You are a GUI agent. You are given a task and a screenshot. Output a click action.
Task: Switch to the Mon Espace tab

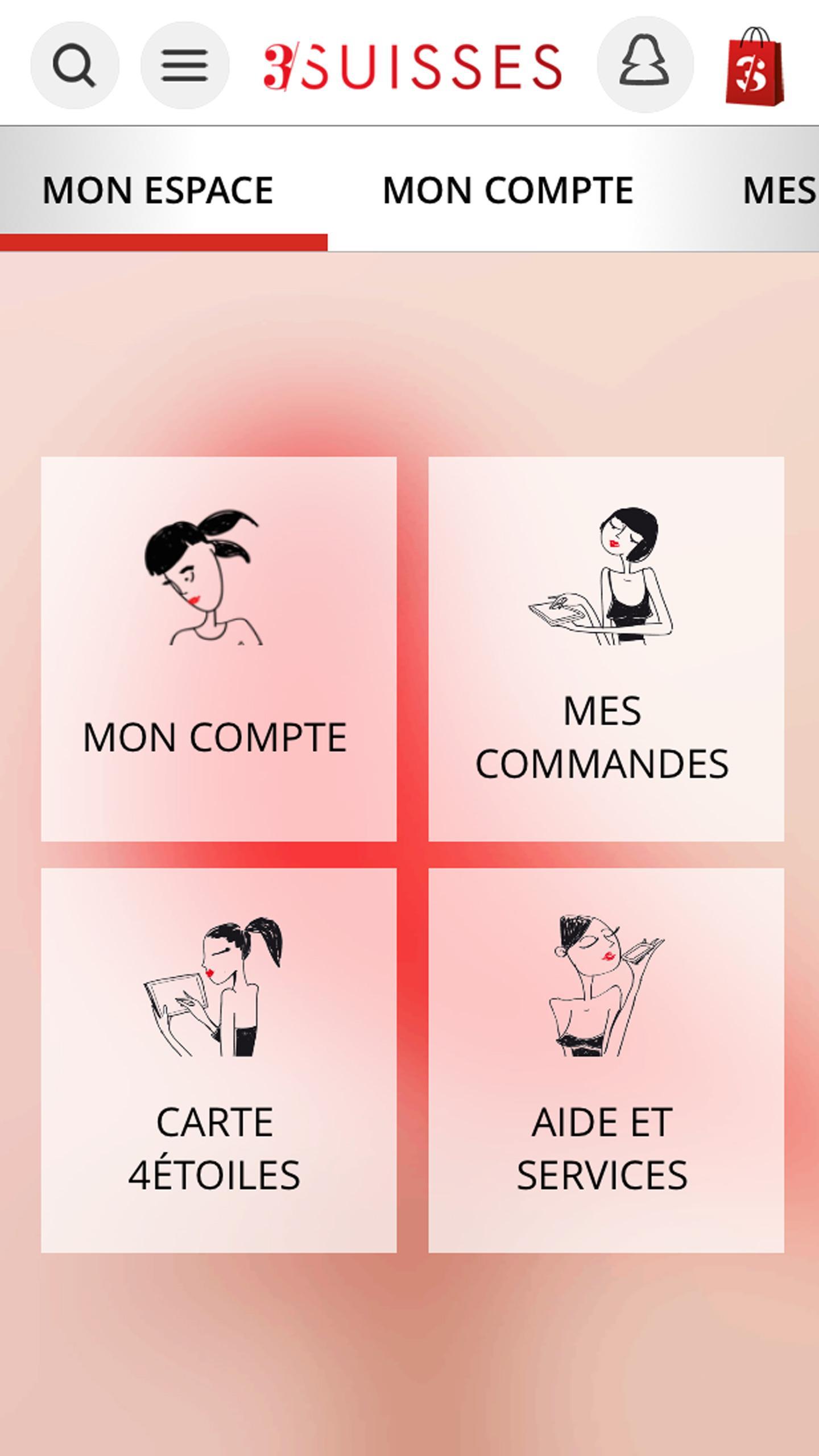(x=158, y=189)
